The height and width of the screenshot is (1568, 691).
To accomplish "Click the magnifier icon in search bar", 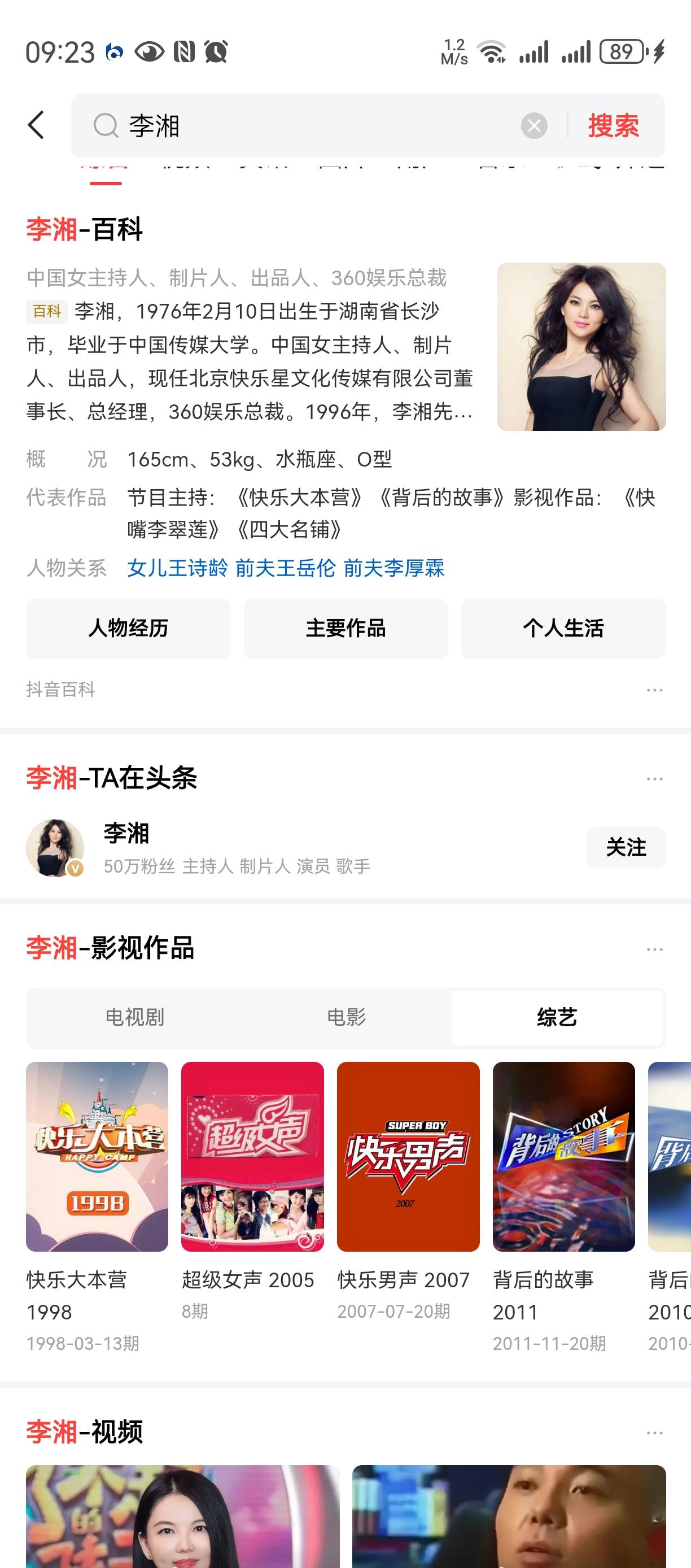I will (x=107, y=125).
